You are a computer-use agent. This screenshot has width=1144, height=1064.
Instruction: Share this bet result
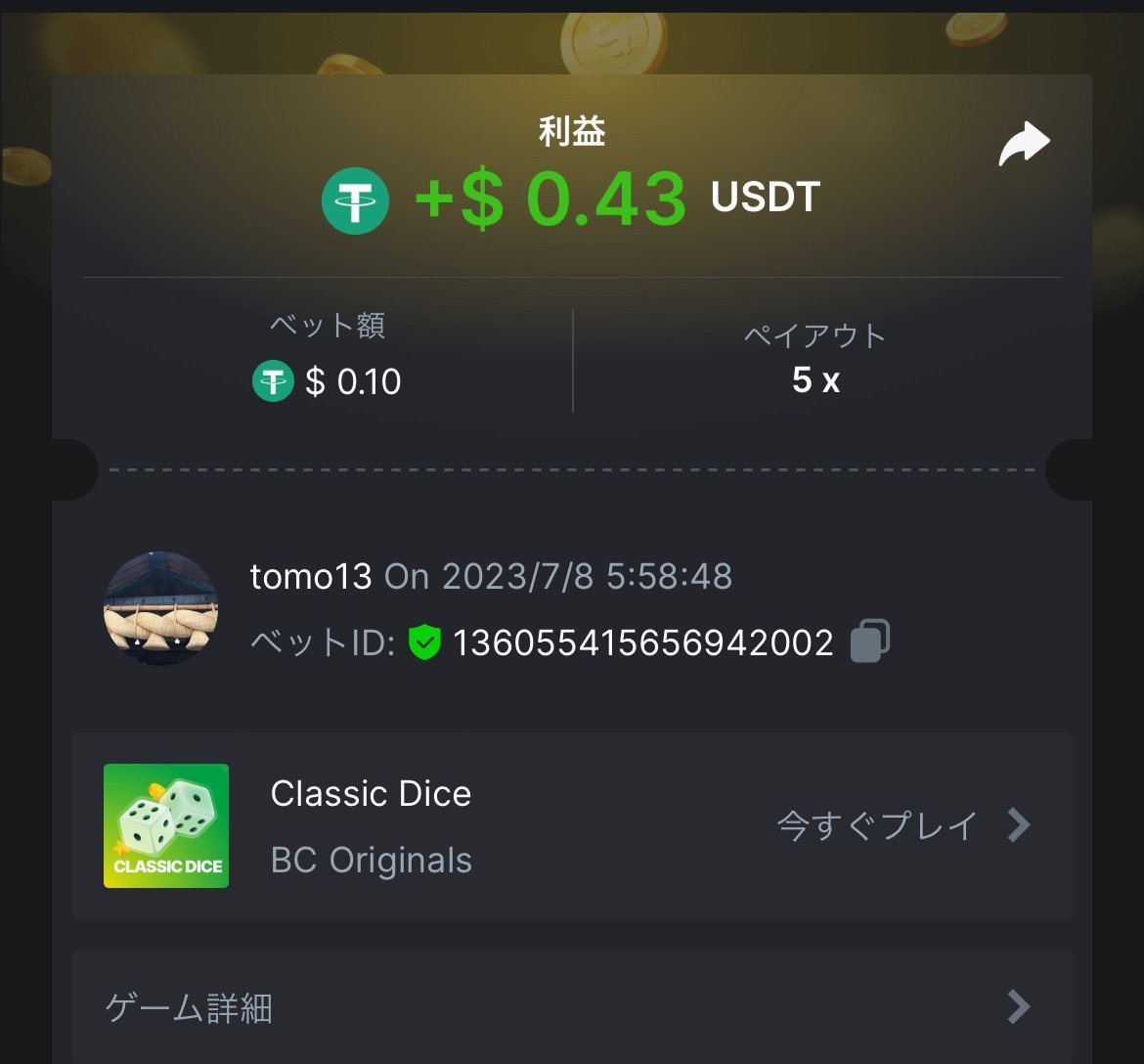[1024, 145]
